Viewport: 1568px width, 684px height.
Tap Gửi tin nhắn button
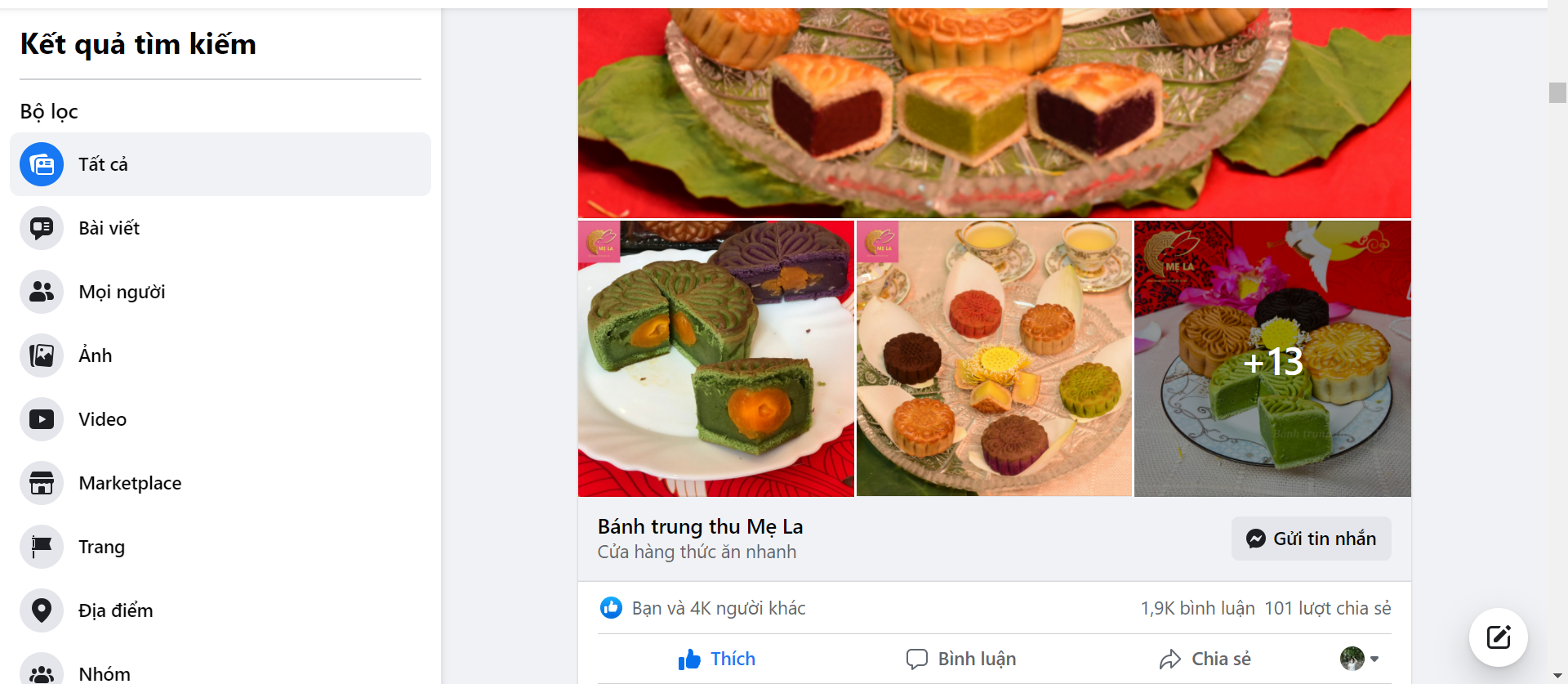coord(1311,539)
